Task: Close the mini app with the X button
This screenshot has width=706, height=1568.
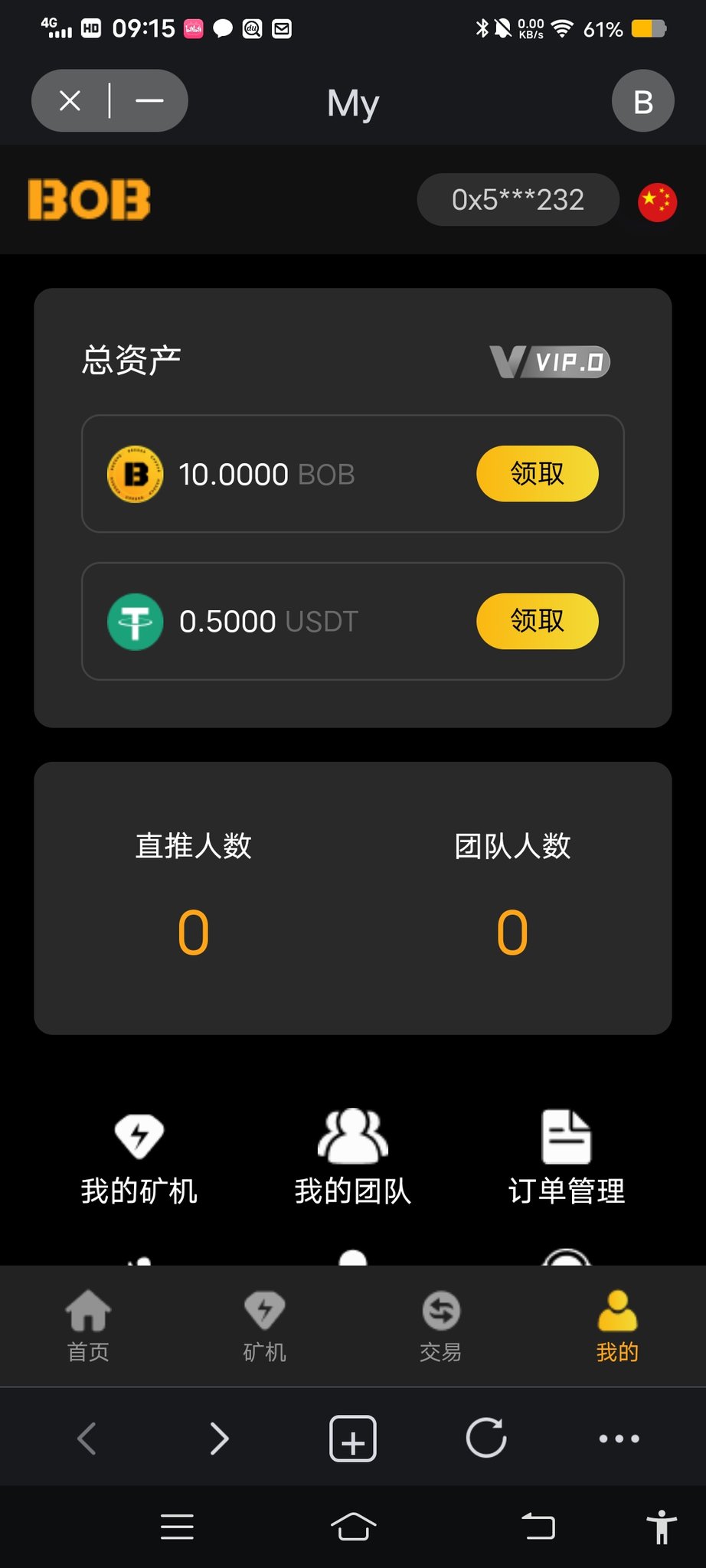Action: (x=70, y=101)
